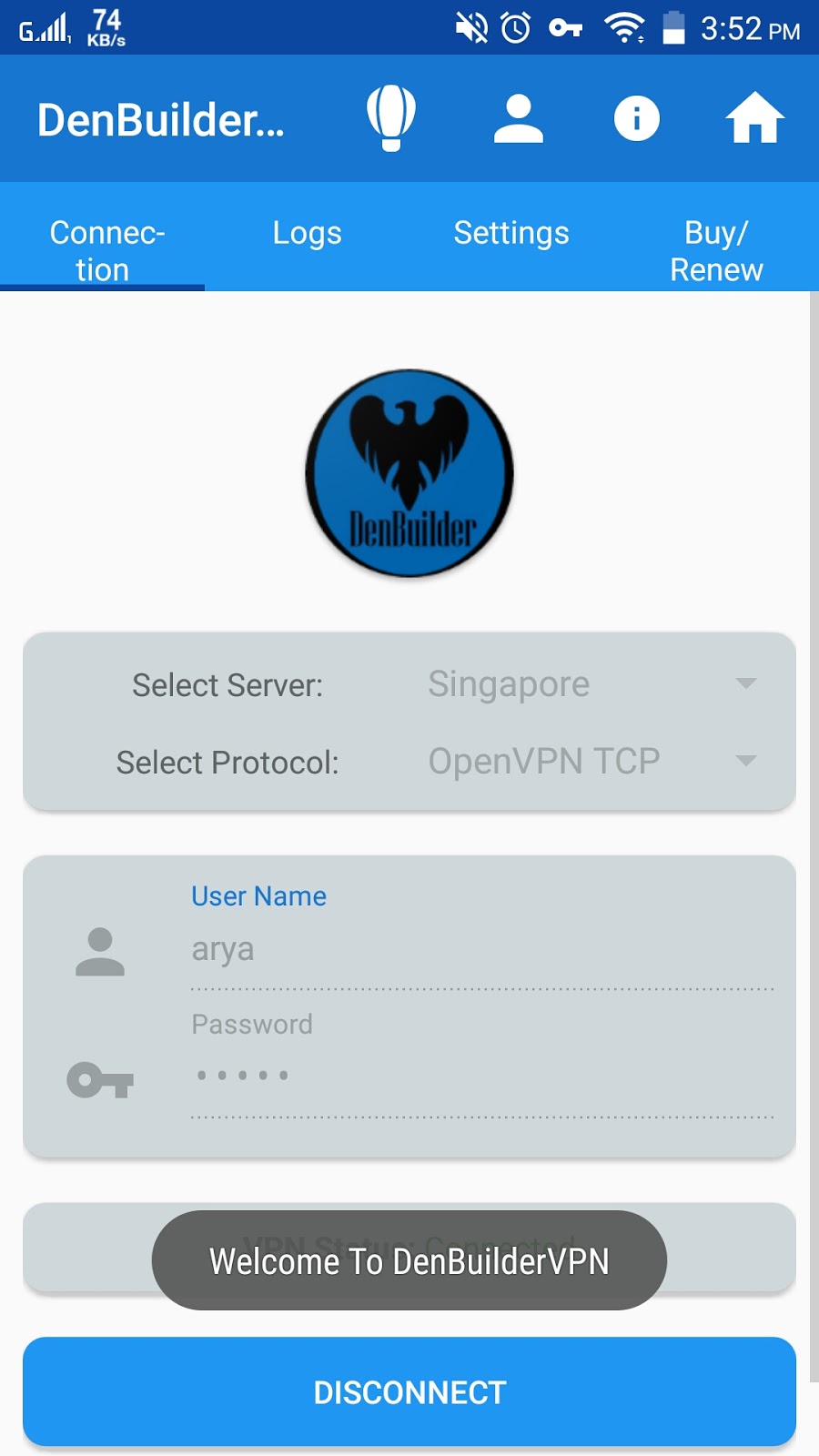Expand the Singapore server dropdown

click(x=591, y=684)
